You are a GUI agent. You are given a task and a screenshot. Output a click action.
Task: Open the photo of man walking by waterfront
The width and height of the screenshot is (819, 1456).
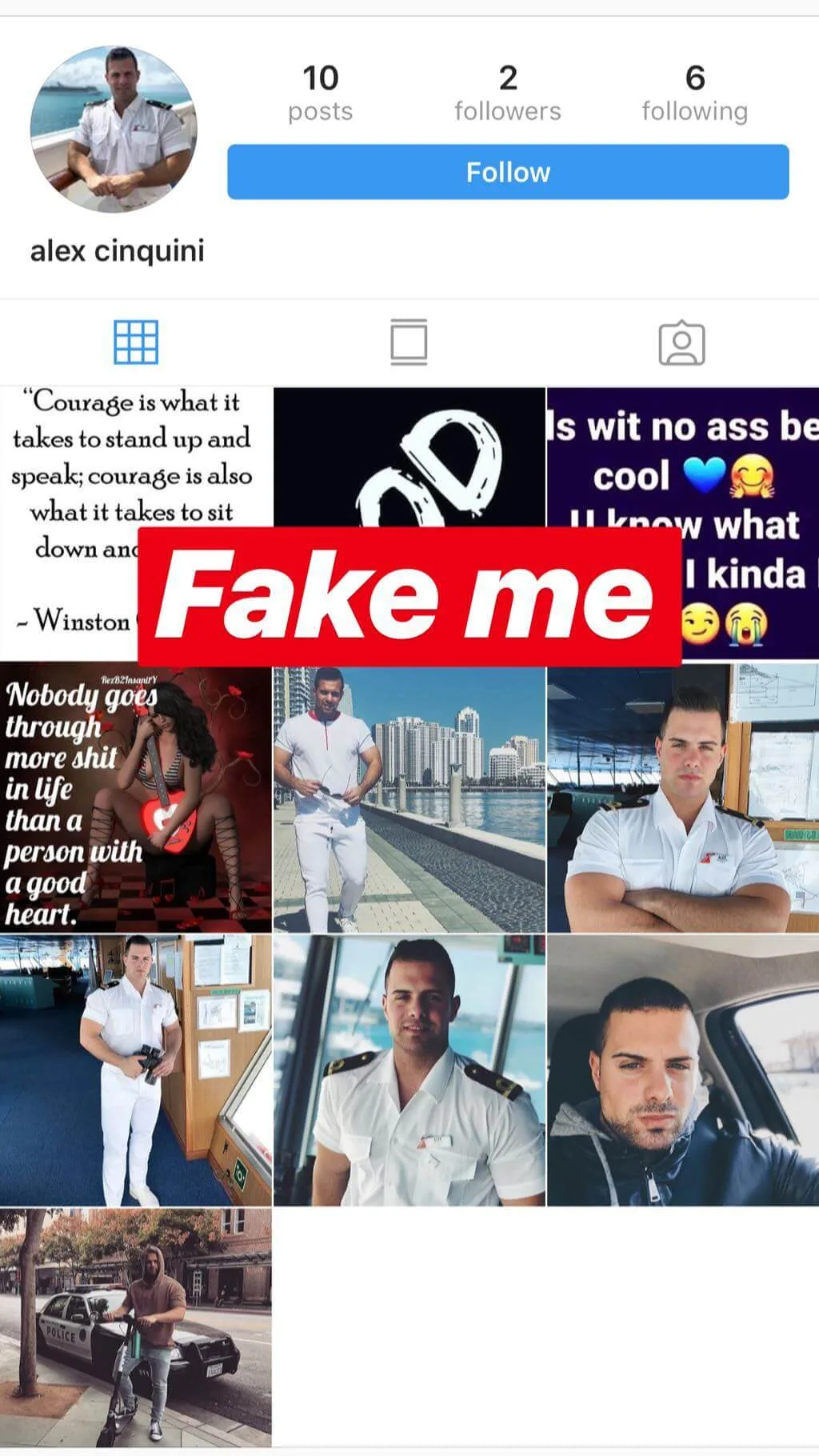point(409,798)
